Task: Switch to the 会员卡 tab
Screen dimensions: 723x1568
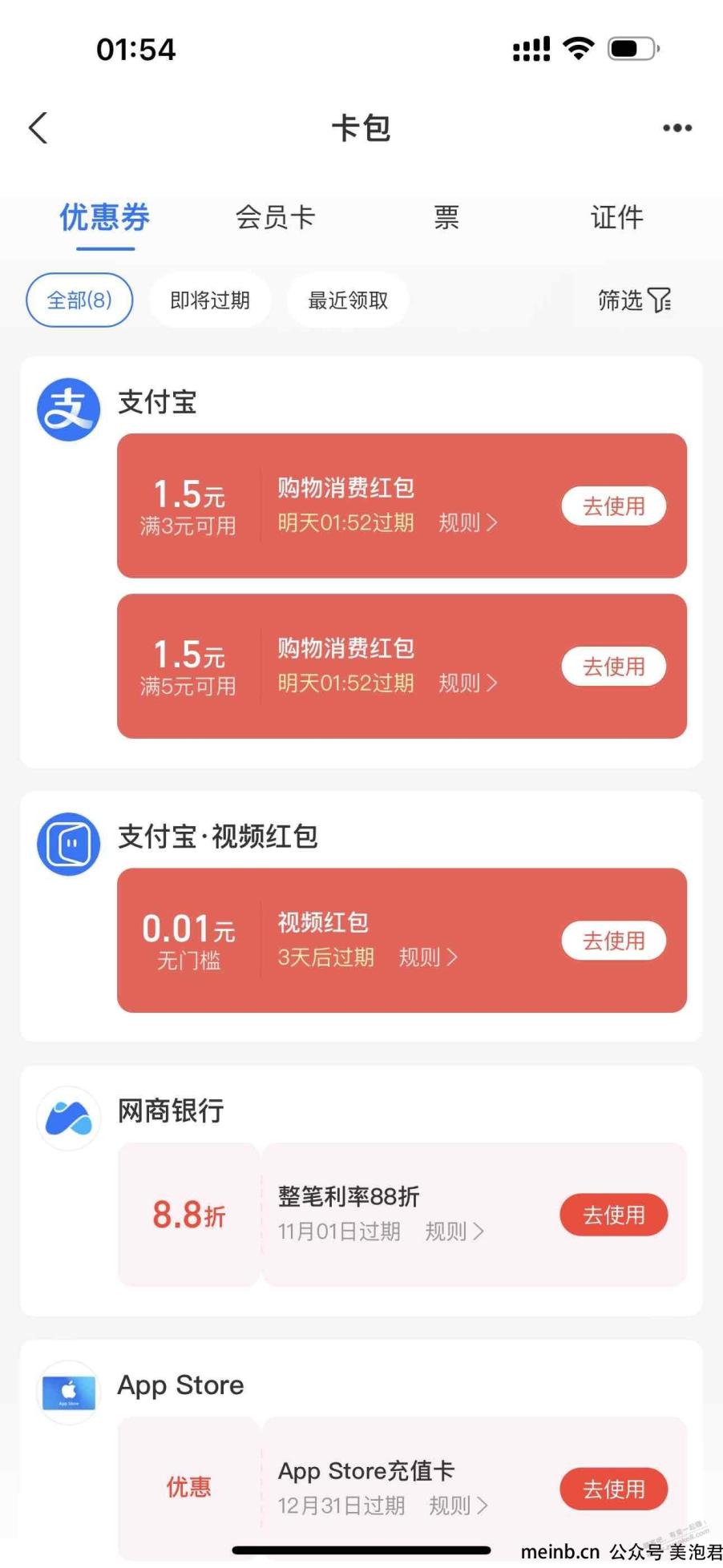Action: pos(275,217)
